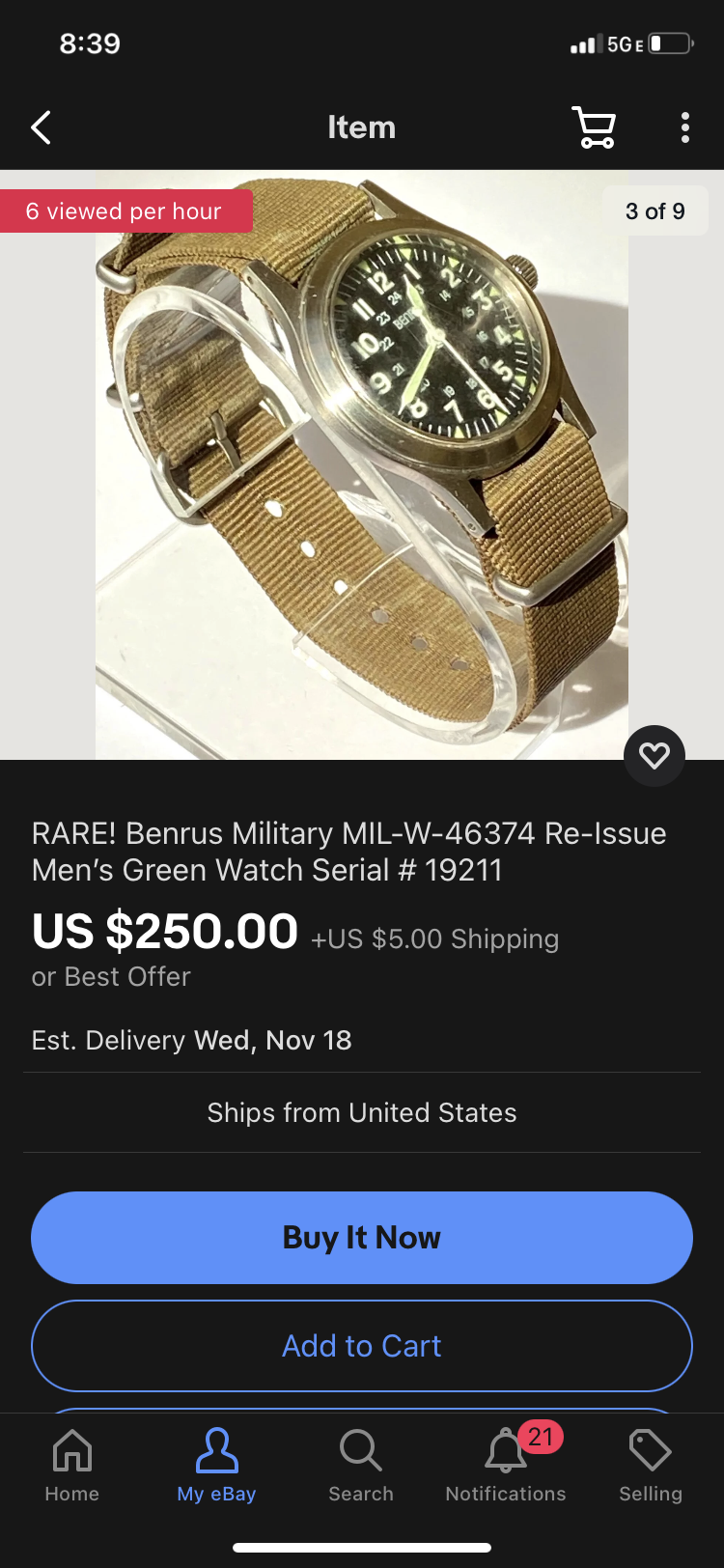The width and height of the screenshot is (724, 1568).
Task: Add the Benrus watch to cart
Action: tap(362, 1346)
